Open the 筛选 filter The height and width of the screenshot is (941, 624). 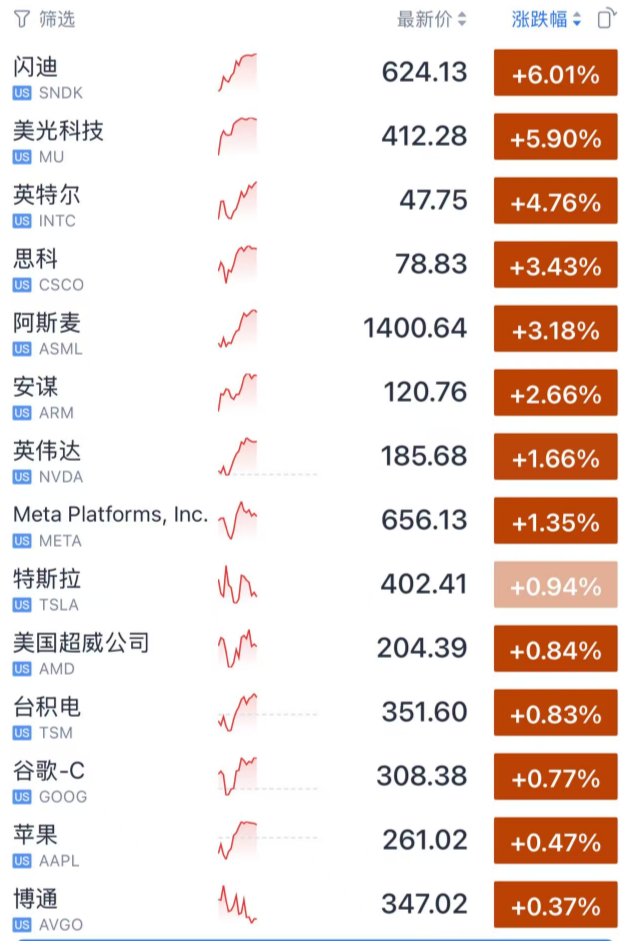tap(45, 19)
